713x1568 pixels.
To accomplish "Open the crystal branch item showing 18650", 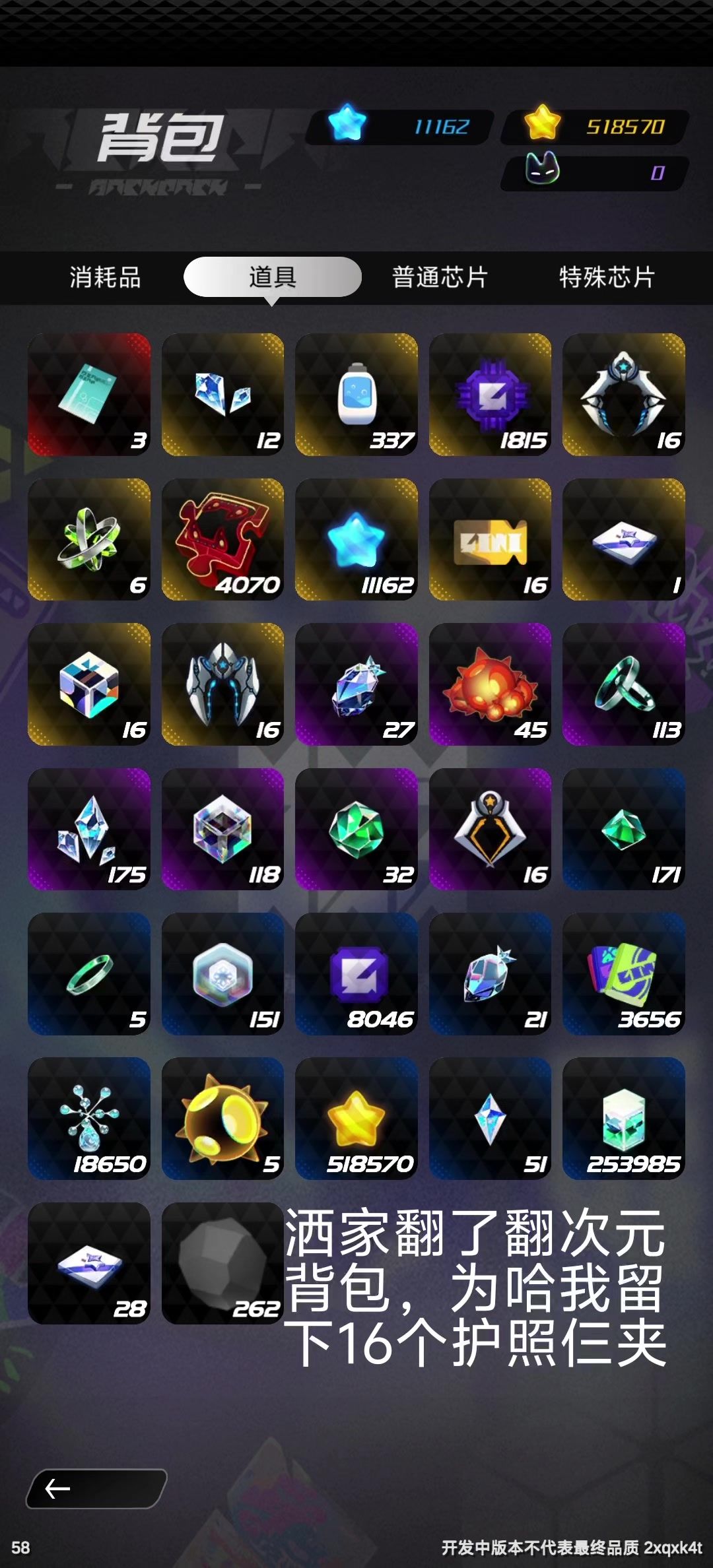I will (89, 1119).
